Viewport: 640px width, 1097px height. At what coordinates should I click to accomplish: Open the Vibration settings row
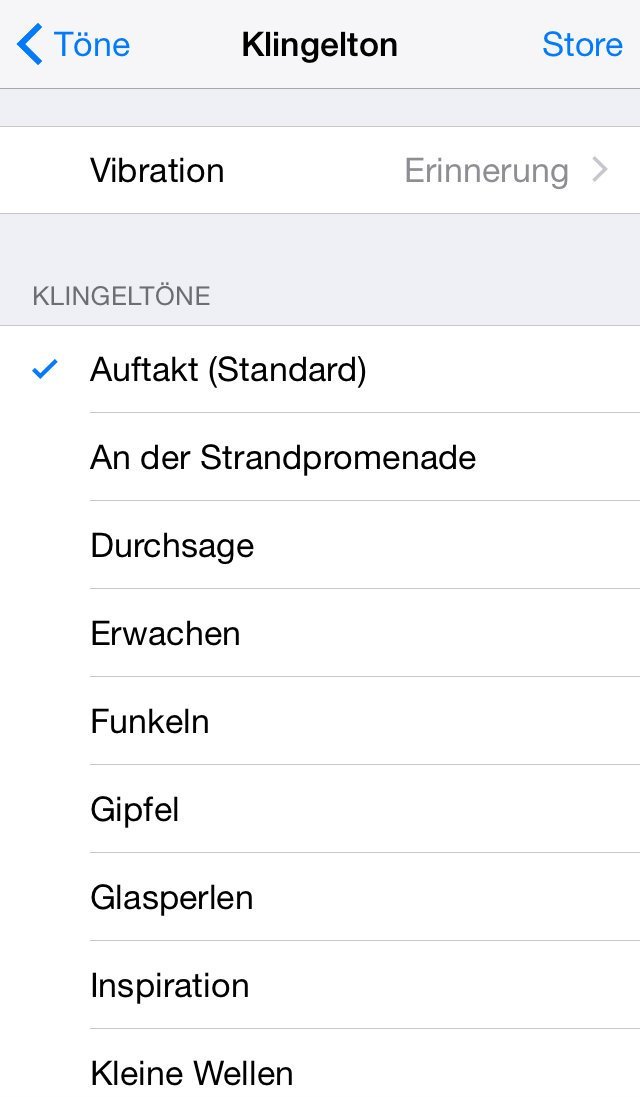click(x=320, y=171)
